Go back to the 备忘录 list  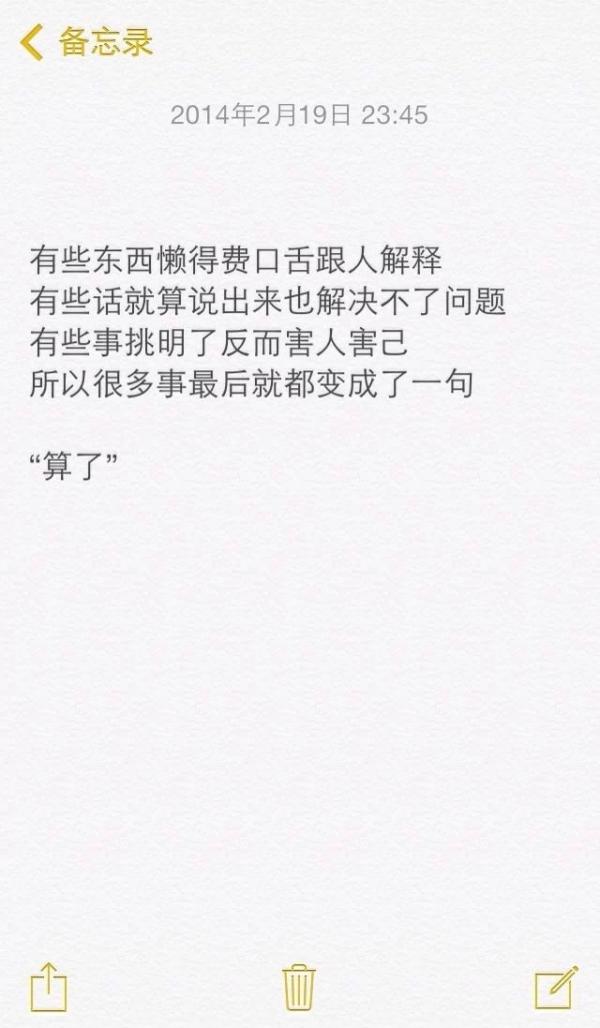[x=87, y=43]
